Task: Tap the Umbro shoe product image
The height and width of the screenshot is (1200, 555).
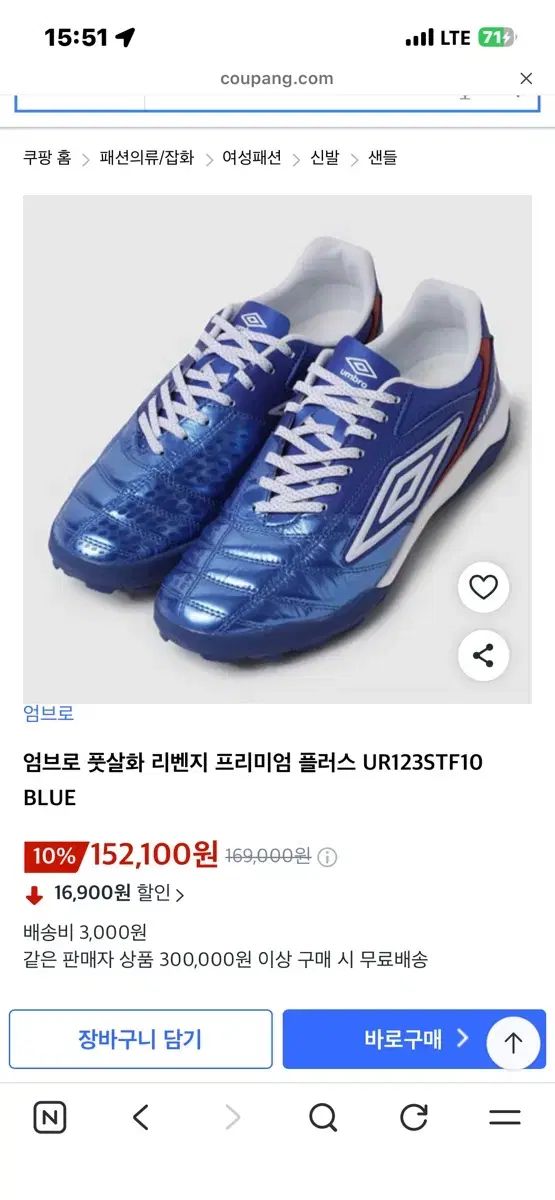Action: click(x=277, y=449)
